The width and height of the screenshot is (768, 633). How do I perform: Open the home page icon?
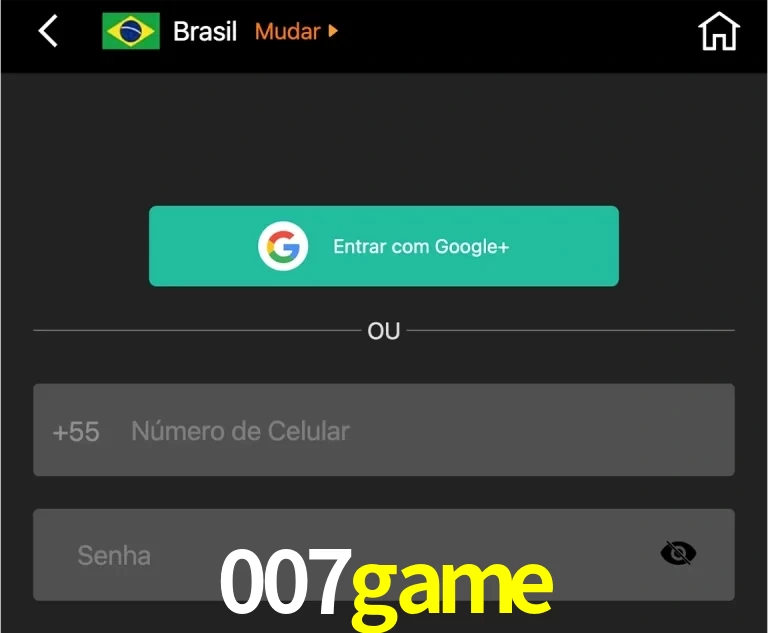tap(718, 31)
